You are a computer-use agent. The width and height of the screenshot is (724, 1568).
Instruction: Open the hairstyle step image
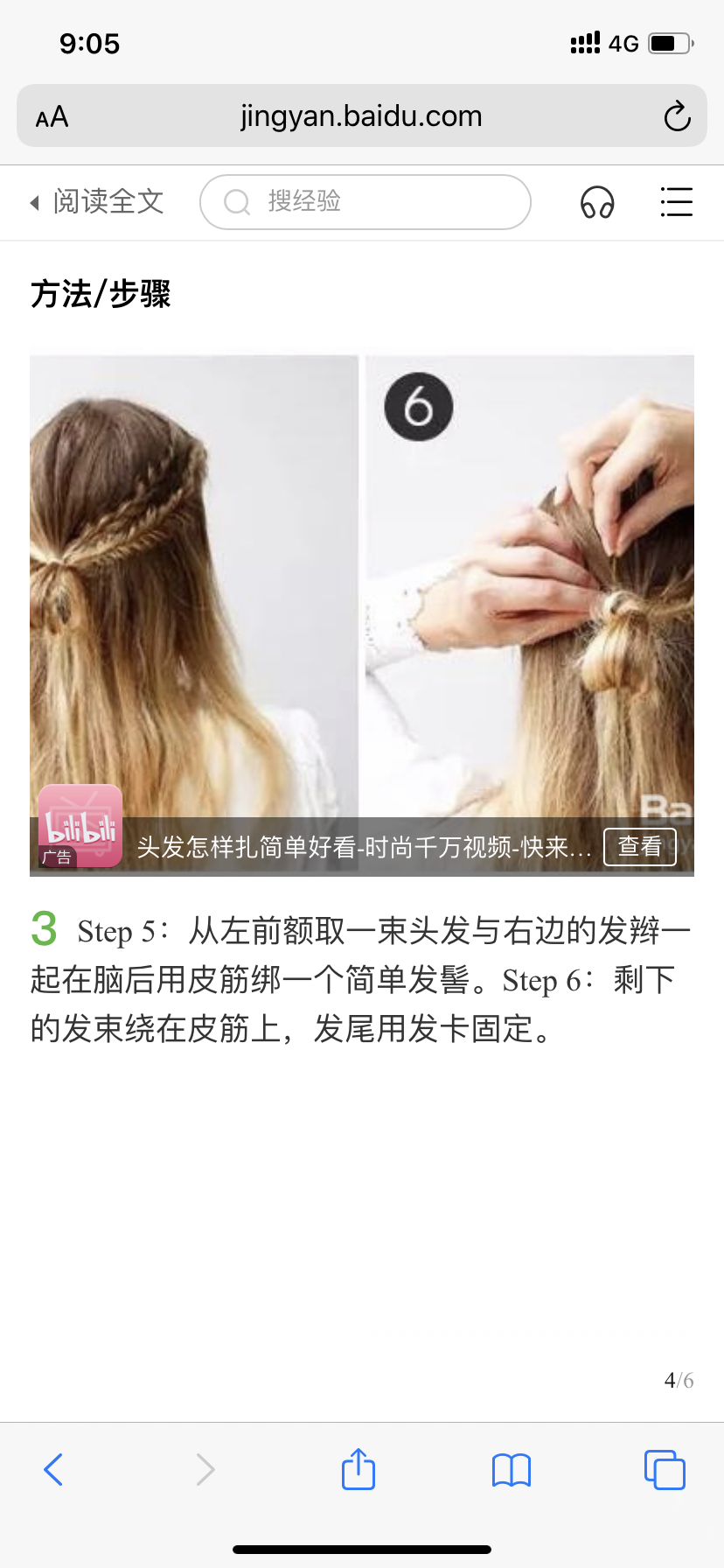pos(362,584)
